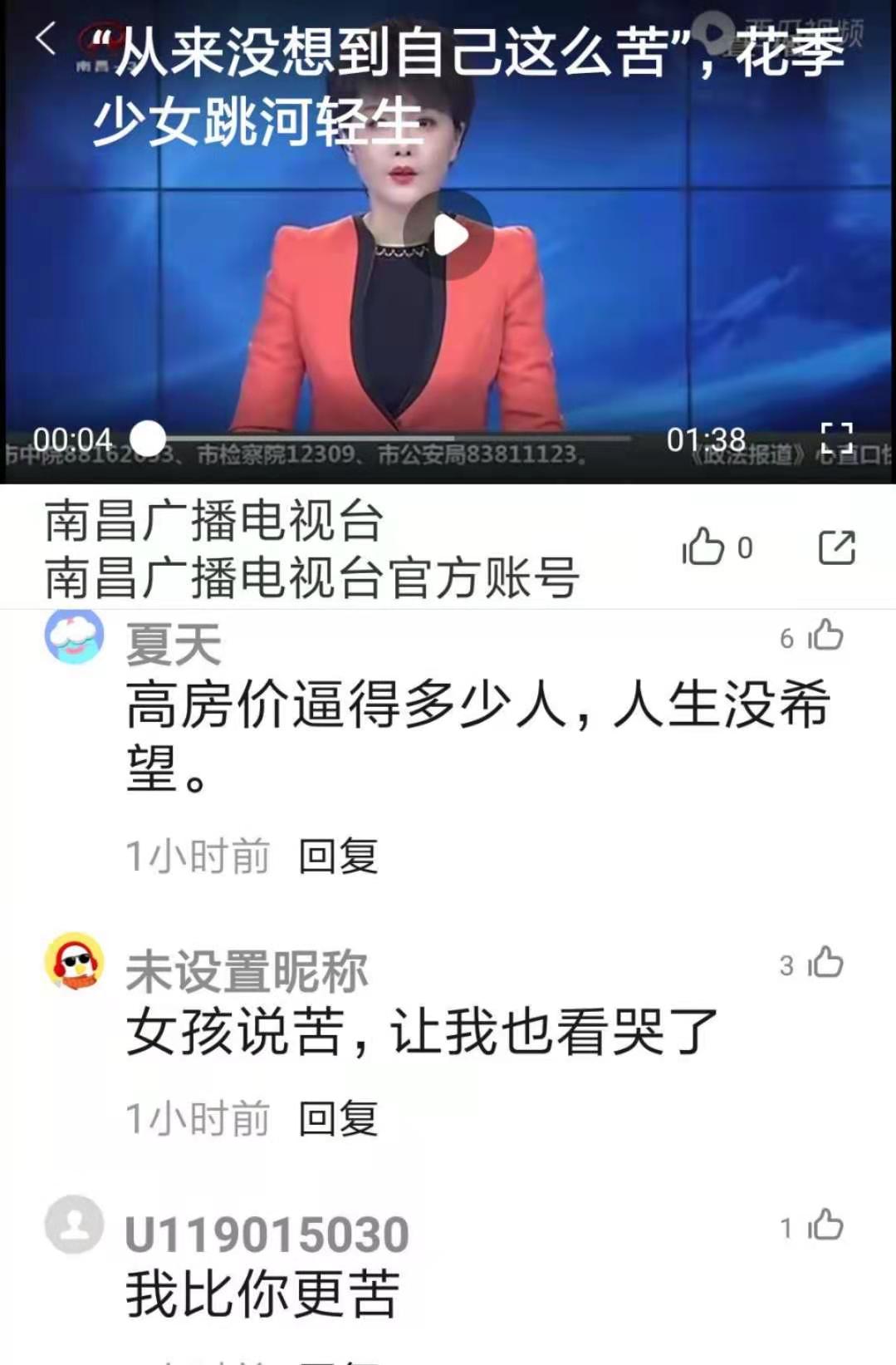Play the news video

click(x=449, y=235)
